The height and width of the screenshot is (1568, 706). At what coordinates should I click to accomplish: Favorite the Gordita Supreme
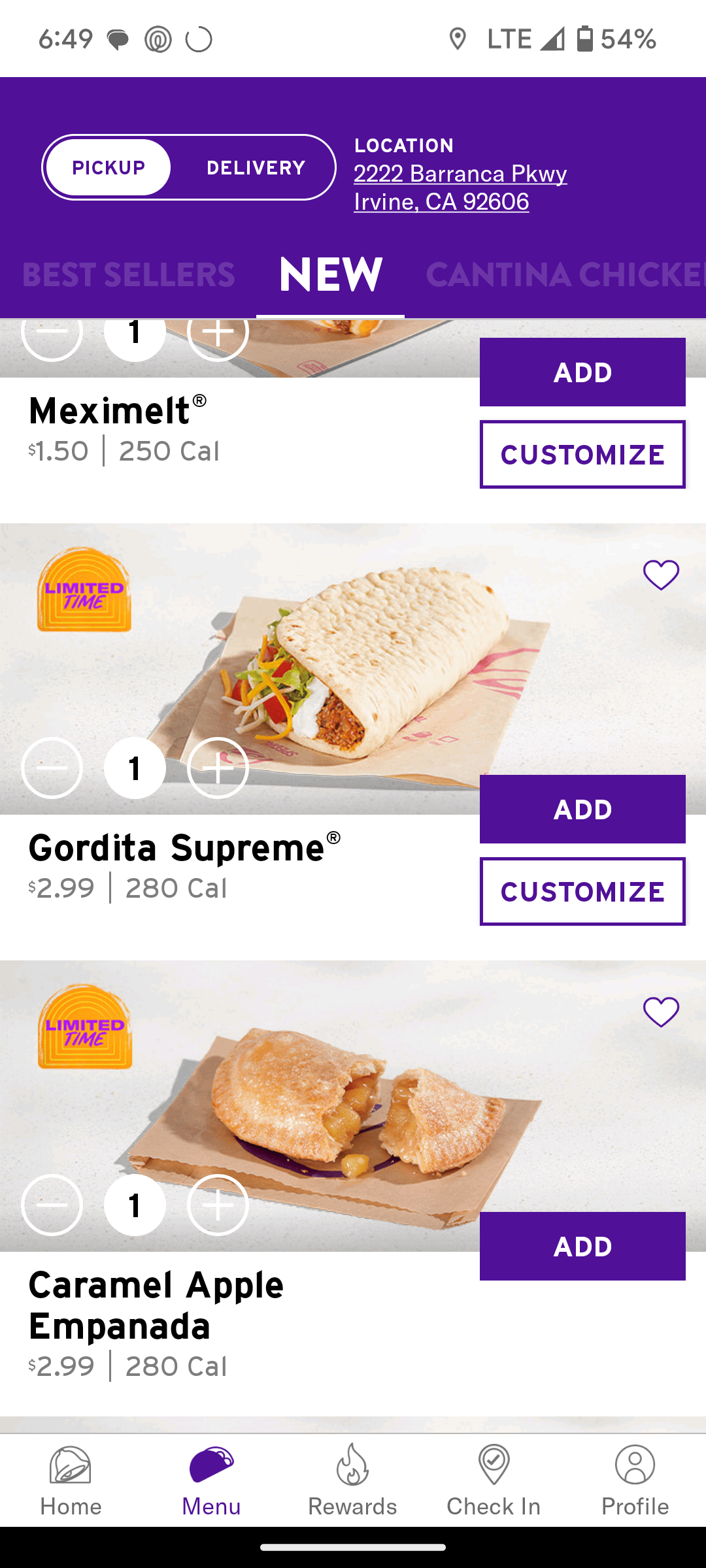[x=661, y=575]
